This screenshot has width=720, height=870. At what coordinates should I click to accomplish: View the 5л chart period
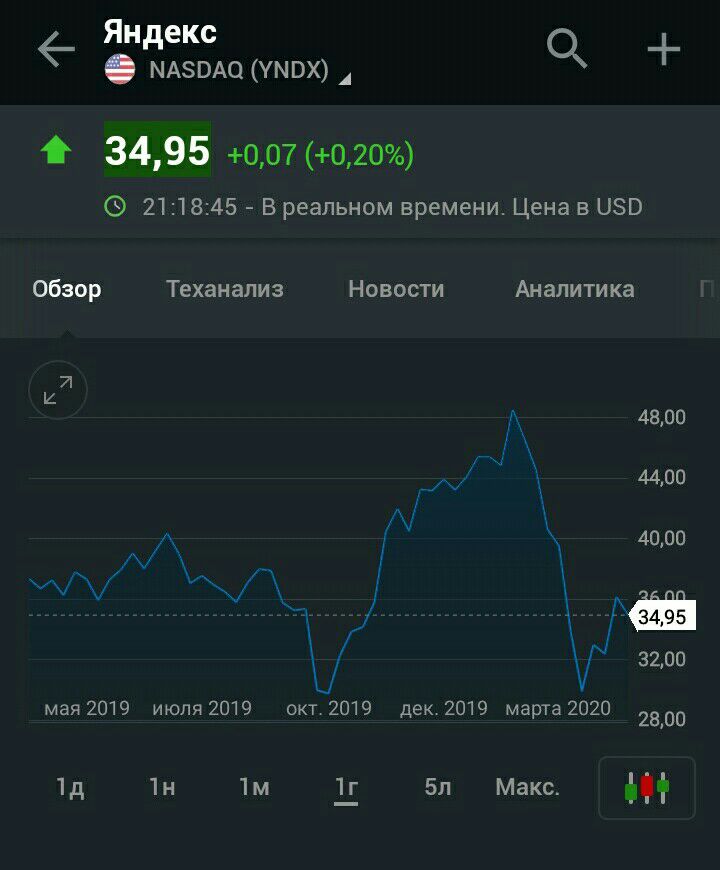point(438,787)
